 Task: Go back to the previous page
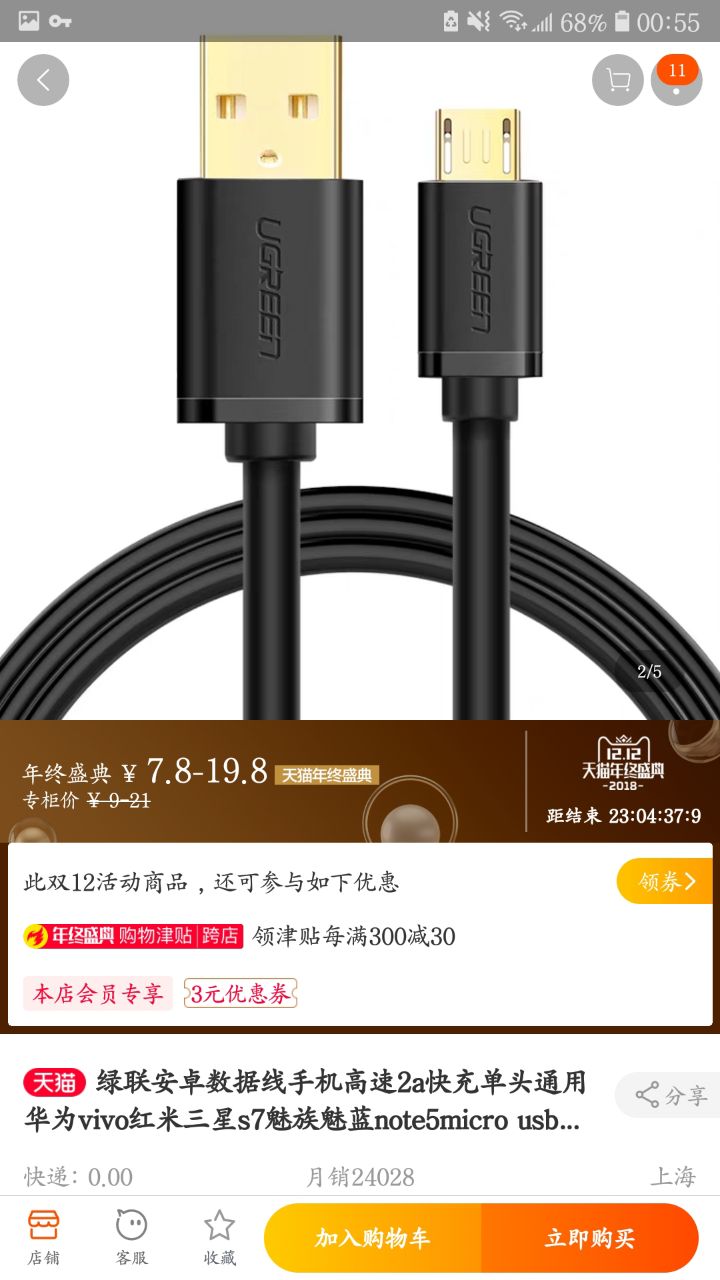click(43, 80)
